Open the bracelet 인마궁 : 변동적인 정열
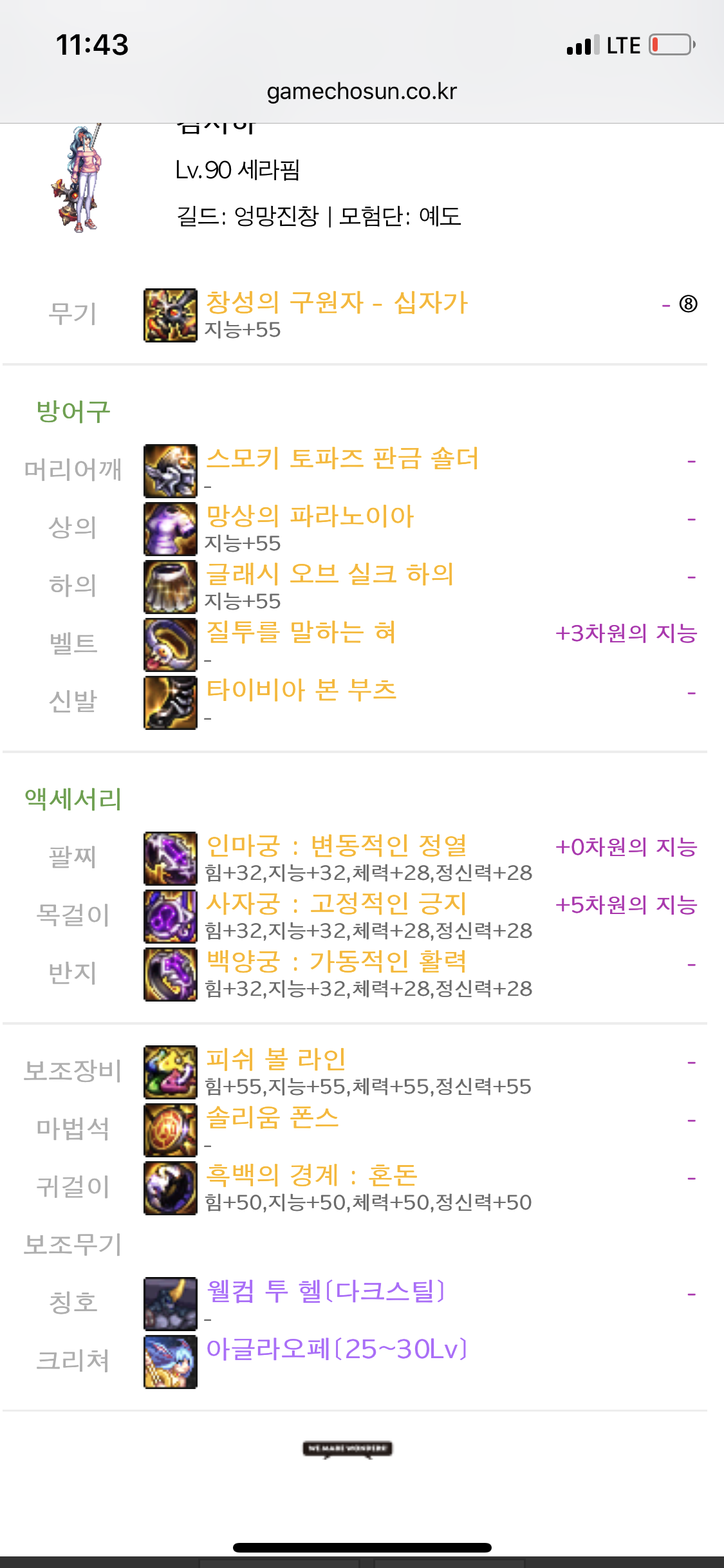The image size is (724, 1568). pyautogui.click(x=337, y=845)
